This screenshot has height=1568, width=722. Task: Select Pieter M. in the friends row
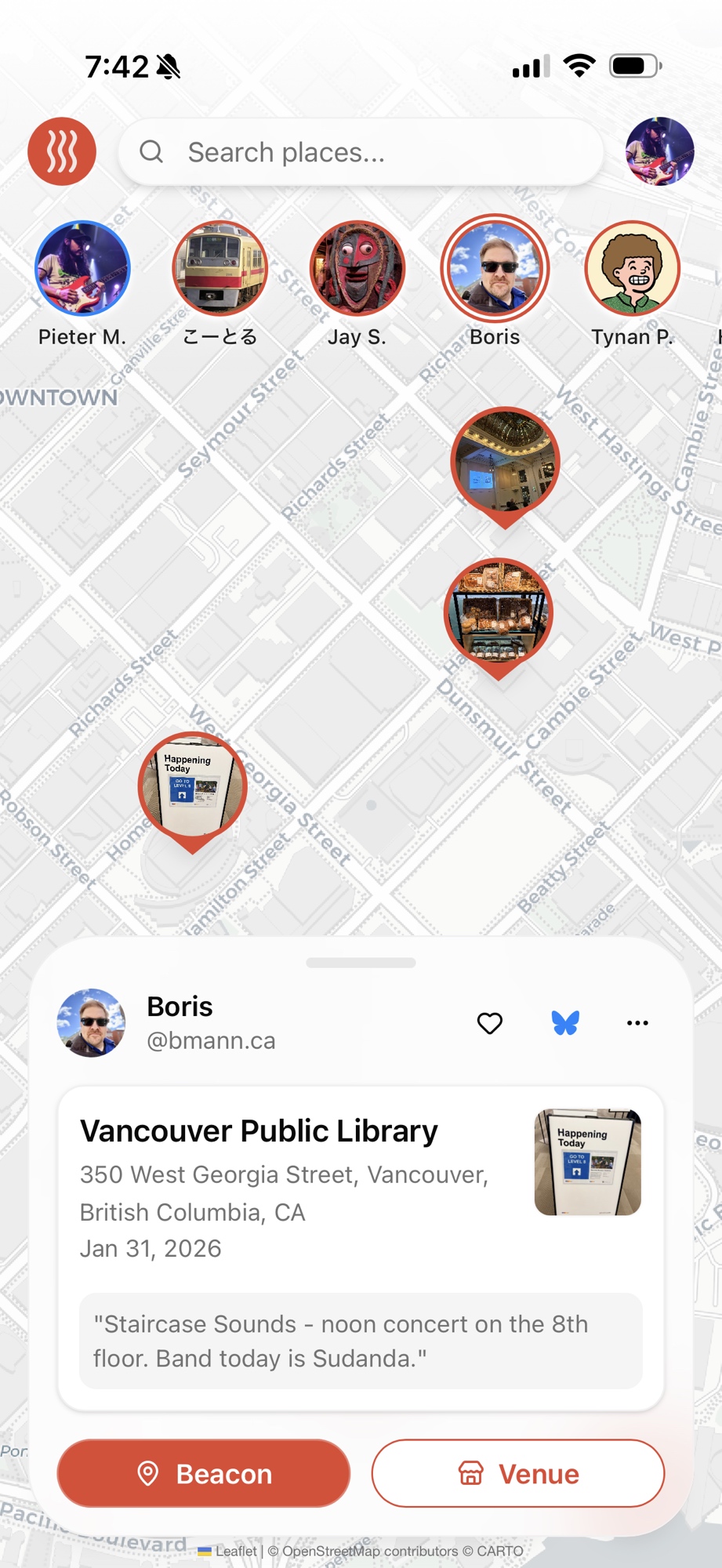82,268
